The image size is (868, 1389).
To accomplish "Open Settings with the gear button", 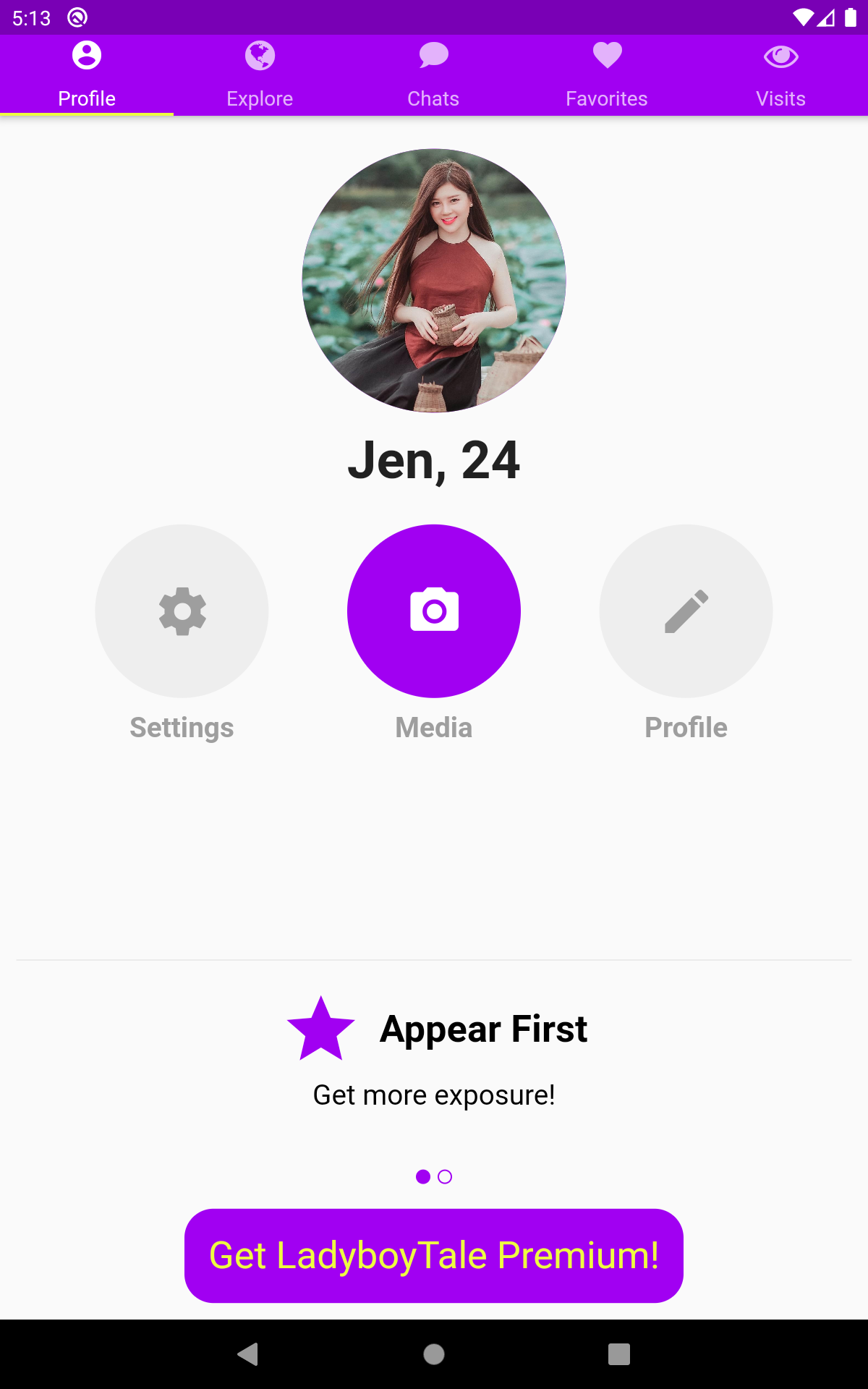I will click(182, 611).
